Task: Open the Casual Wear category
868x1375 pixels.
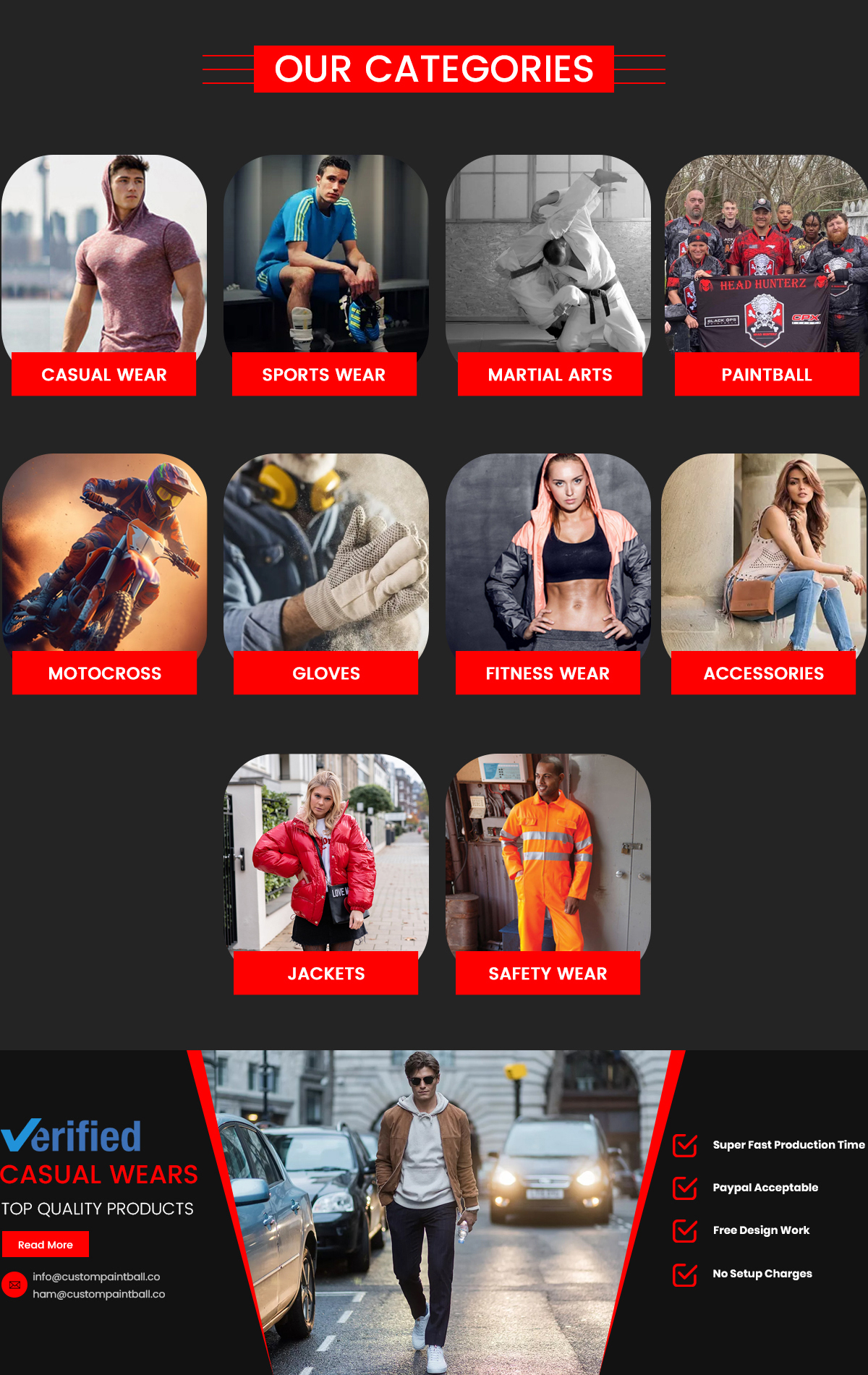Action: click(x=103, y=375)
